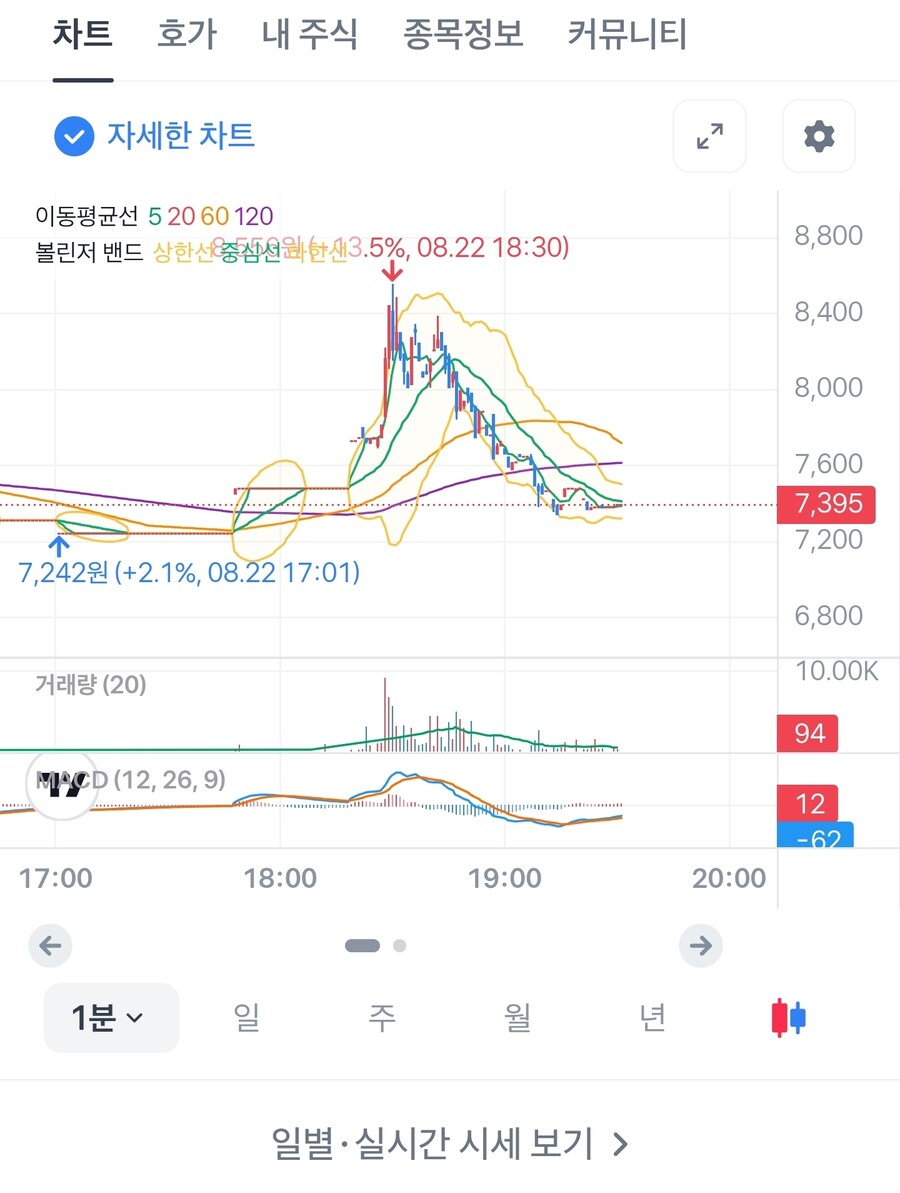Click the right arrow to advance the chart

click(x=700, y=945)
